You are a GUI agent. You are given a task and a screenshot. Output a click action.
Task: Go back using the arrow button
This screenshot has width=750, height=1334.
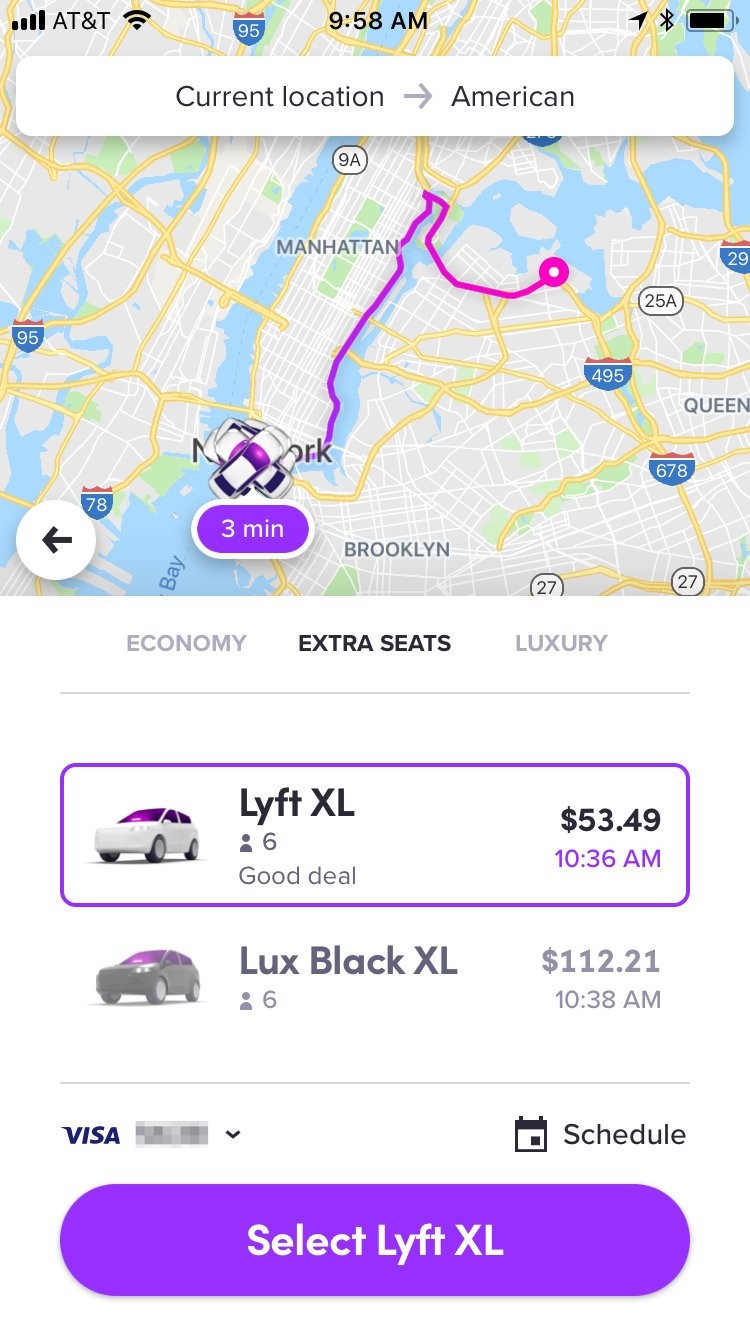point(56,541)
